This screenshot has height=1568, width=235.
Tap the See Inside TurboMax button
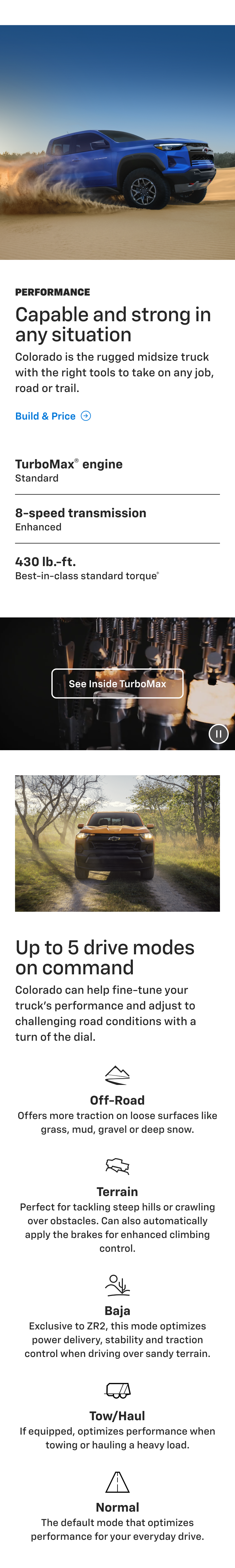(x=117, y=683)
